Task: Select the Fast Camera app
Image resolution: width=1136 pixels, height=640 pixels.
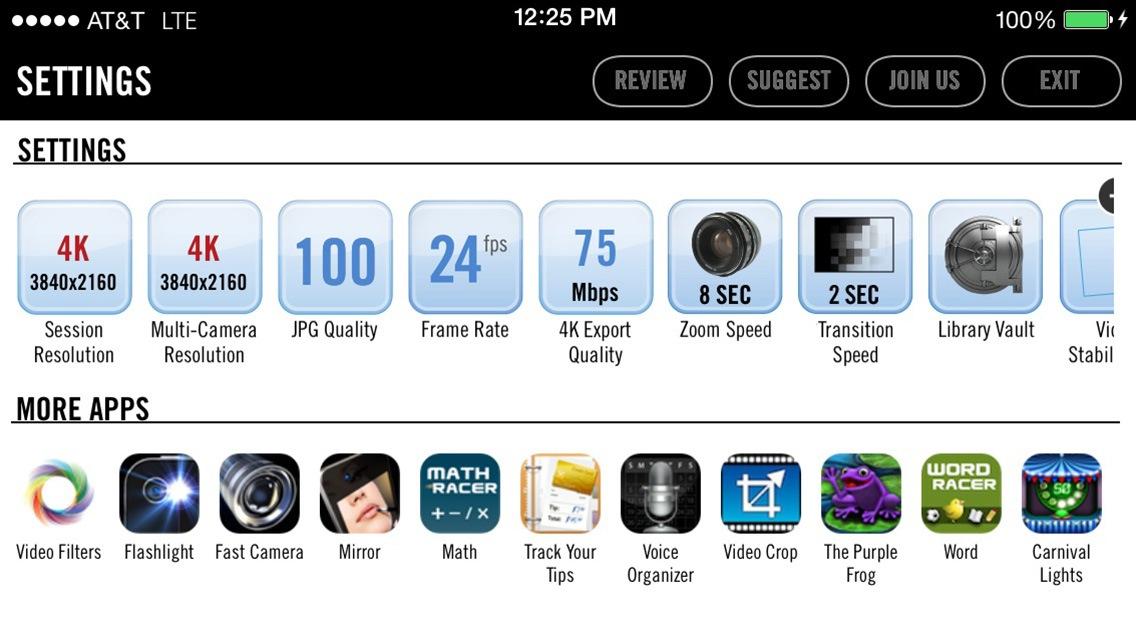Action: click(x=259, y=494)
